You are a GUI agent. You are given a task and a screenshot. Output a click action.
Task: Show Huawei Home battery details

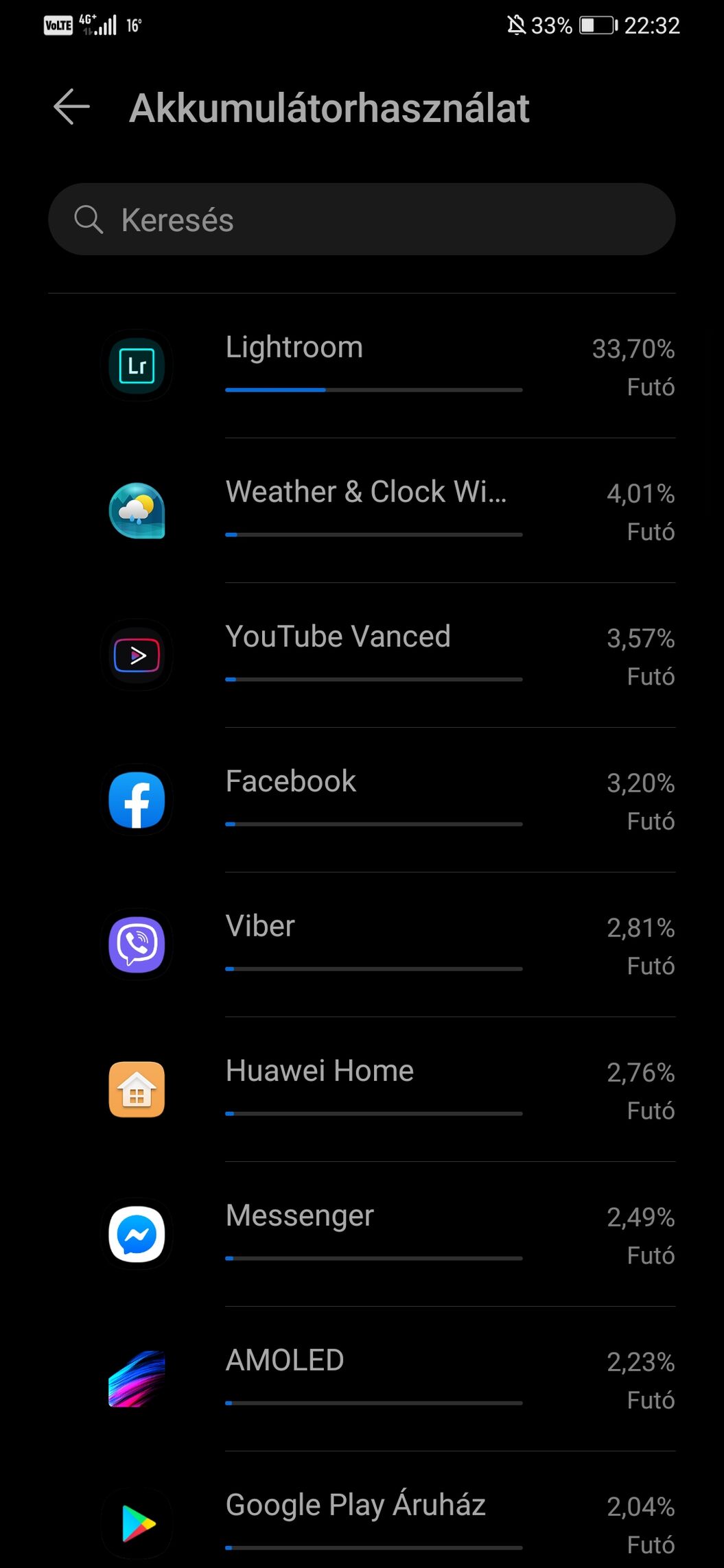[362, 1090]
